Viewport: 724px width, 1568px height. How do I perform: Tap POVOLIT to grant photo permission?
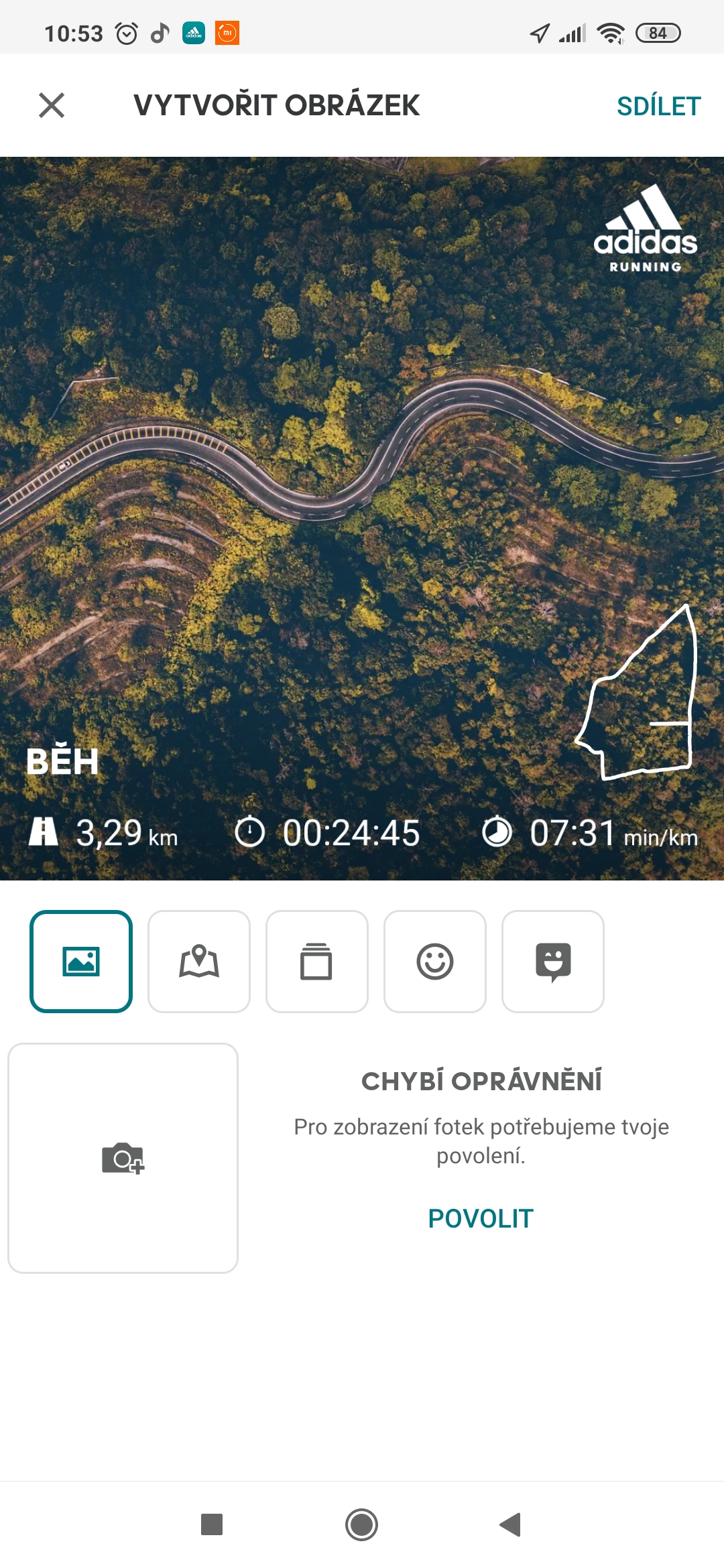click(x=481, y=1219)
